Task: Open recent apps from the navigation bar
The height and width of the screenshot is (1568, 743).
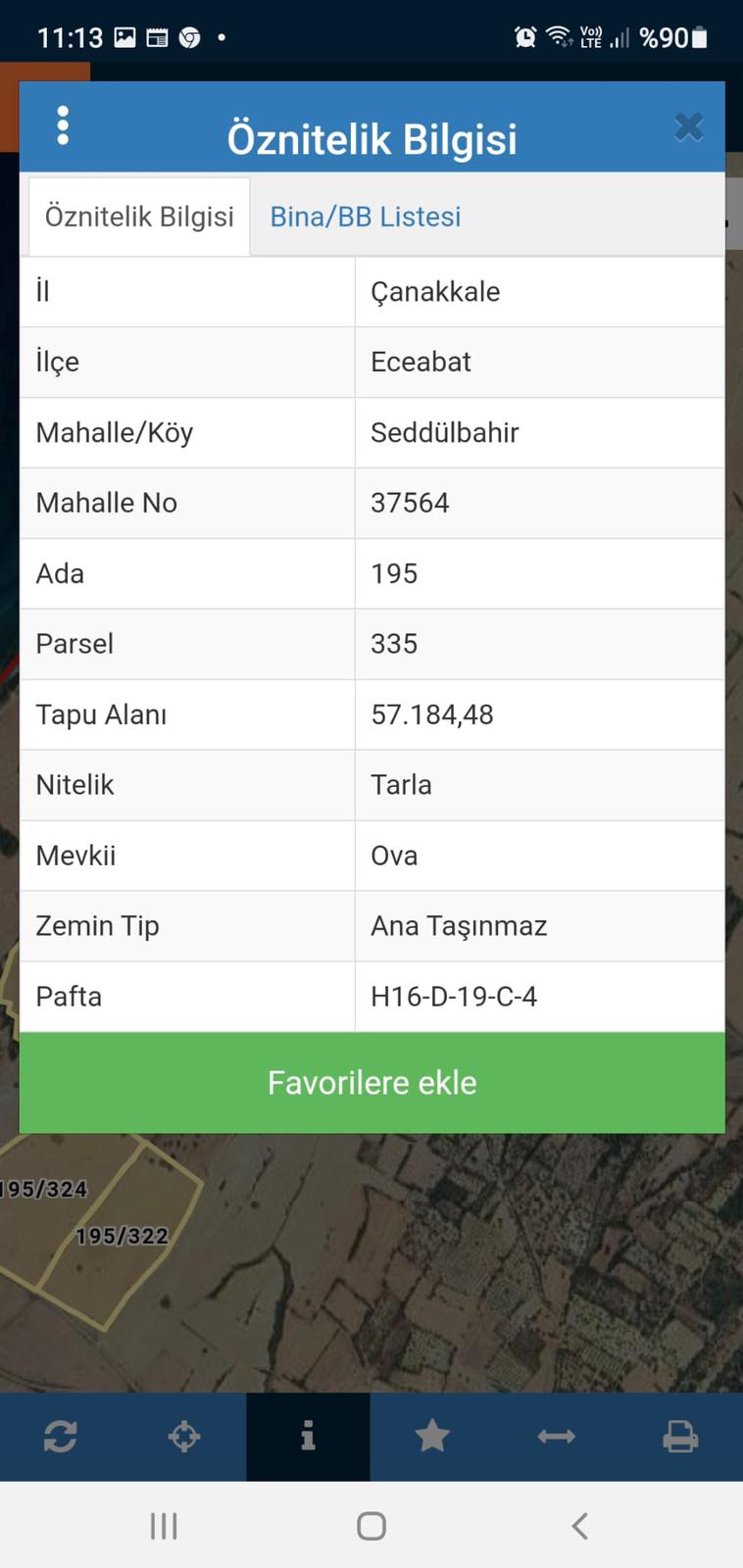Action: tap(164, 1526)
